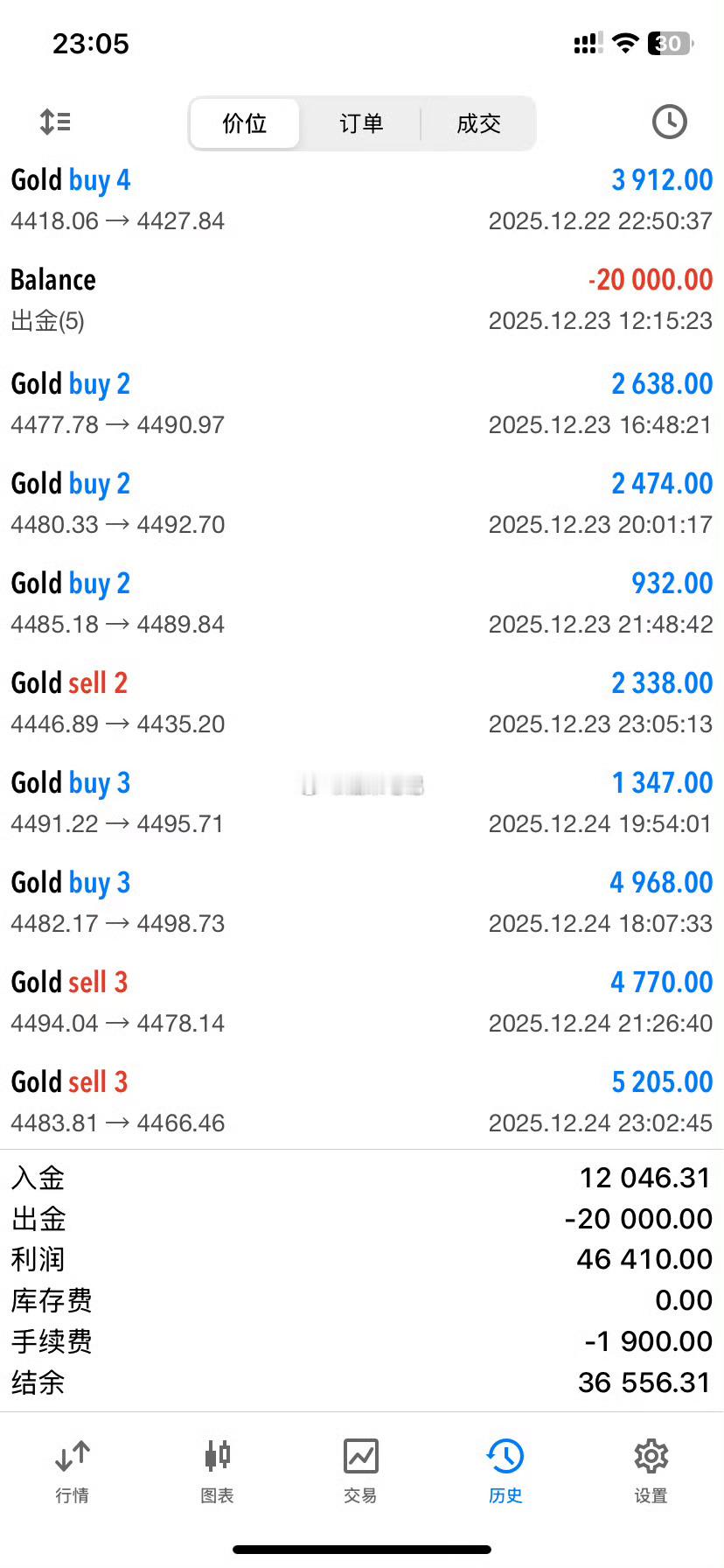Open the Balance -20 000.00 withdrawal row
This screenshot has height=1568, width=724.
(362, 299)
